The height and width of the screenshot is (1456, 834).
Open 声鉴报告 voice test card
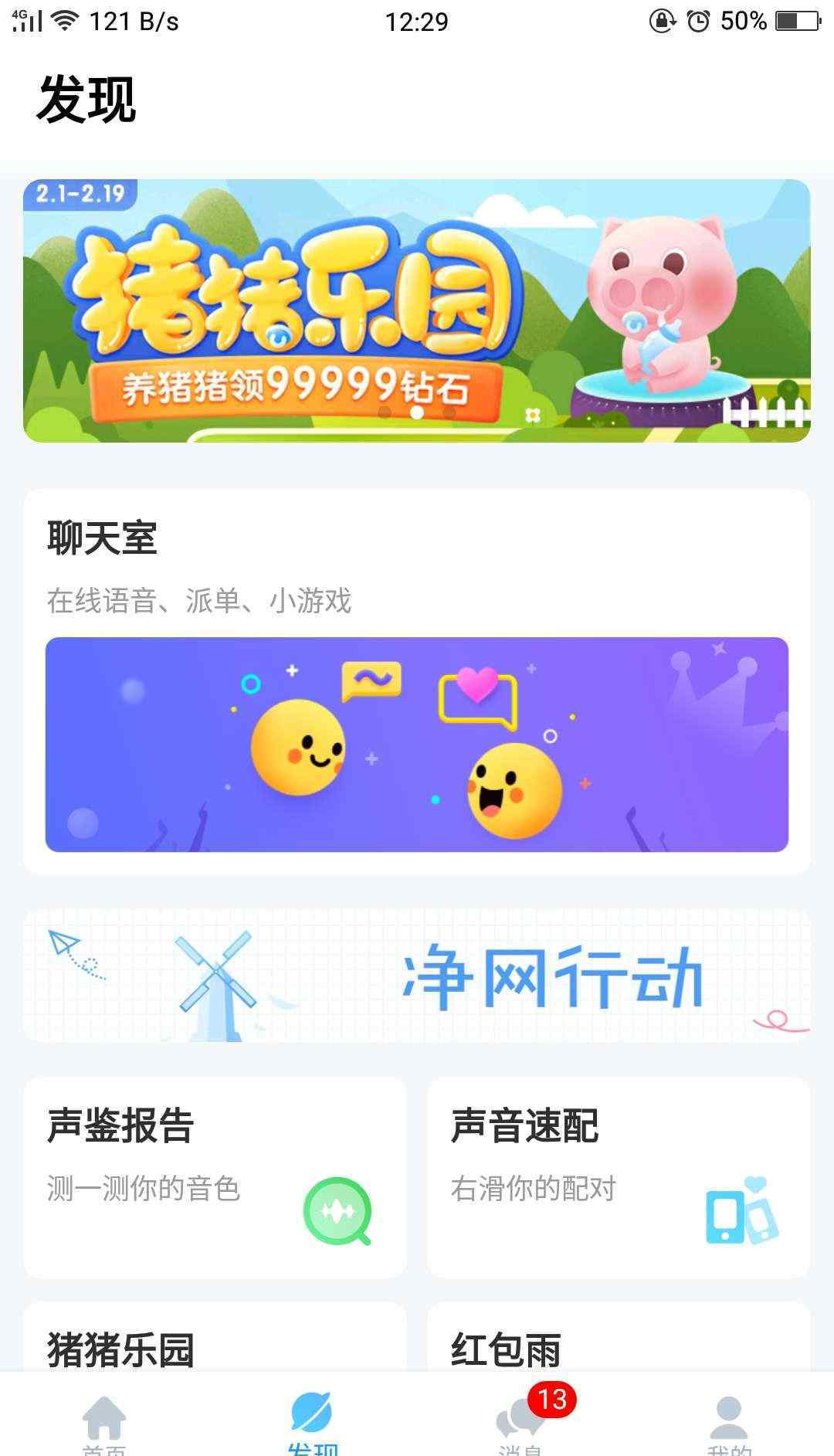point(215,1177)
